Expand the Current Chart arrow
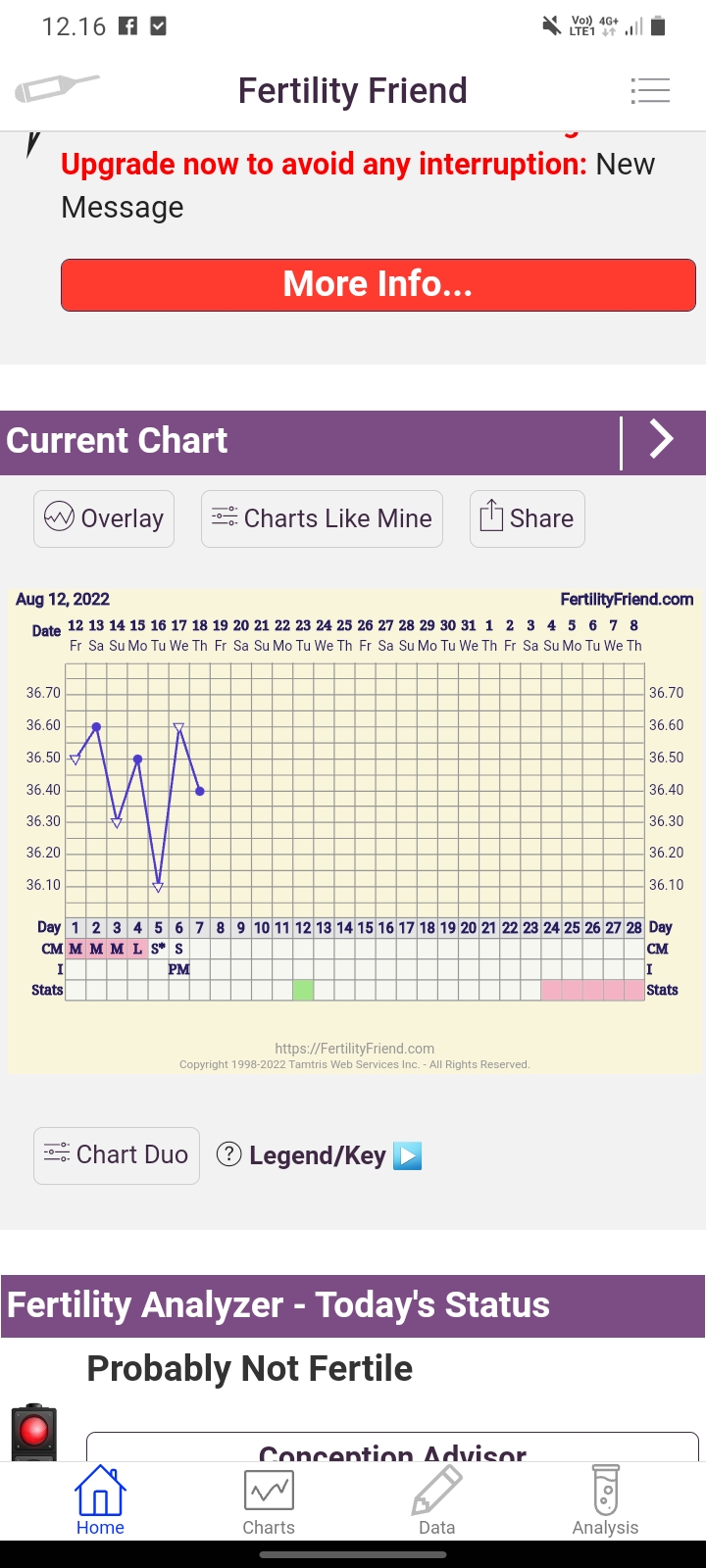 (662, 440)
